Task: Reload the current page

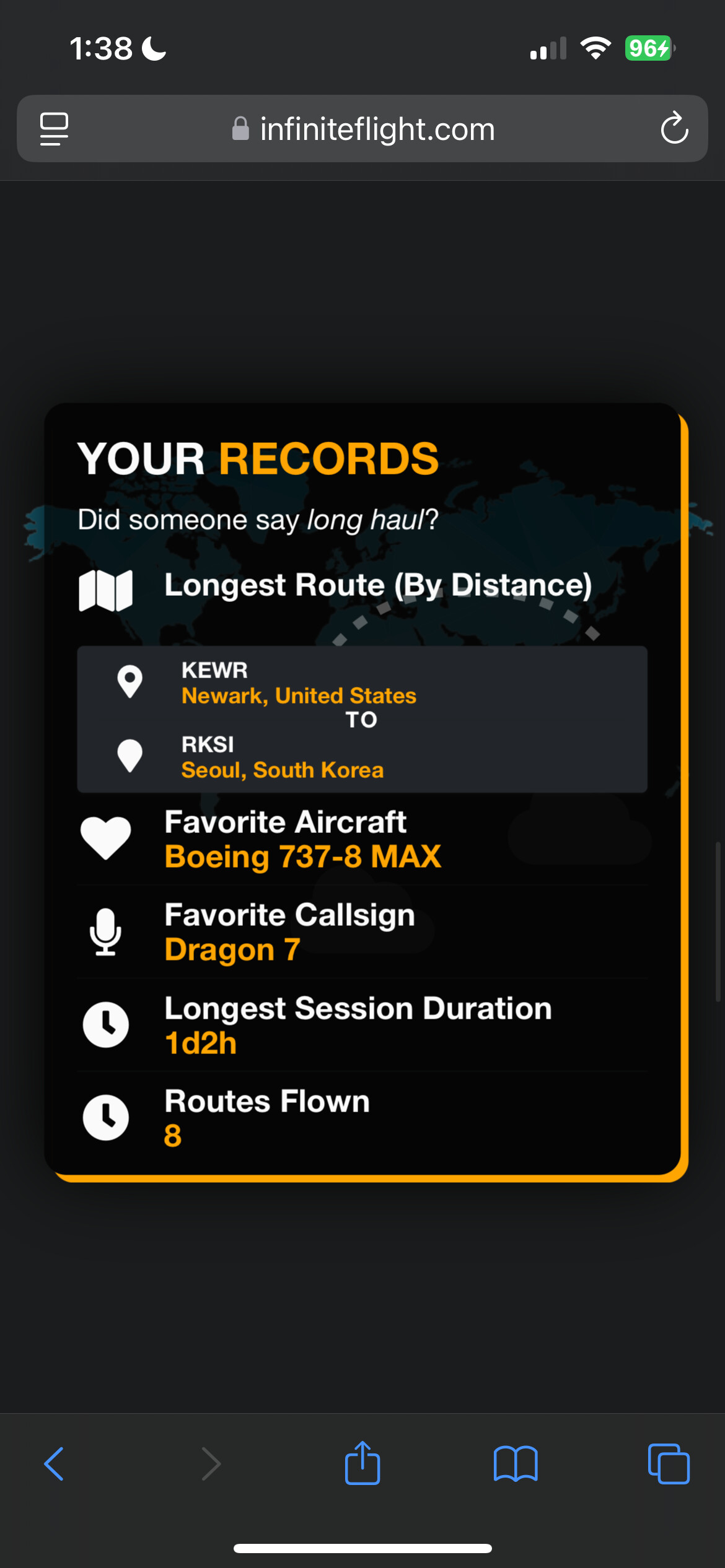Action: tap(674, 129)
